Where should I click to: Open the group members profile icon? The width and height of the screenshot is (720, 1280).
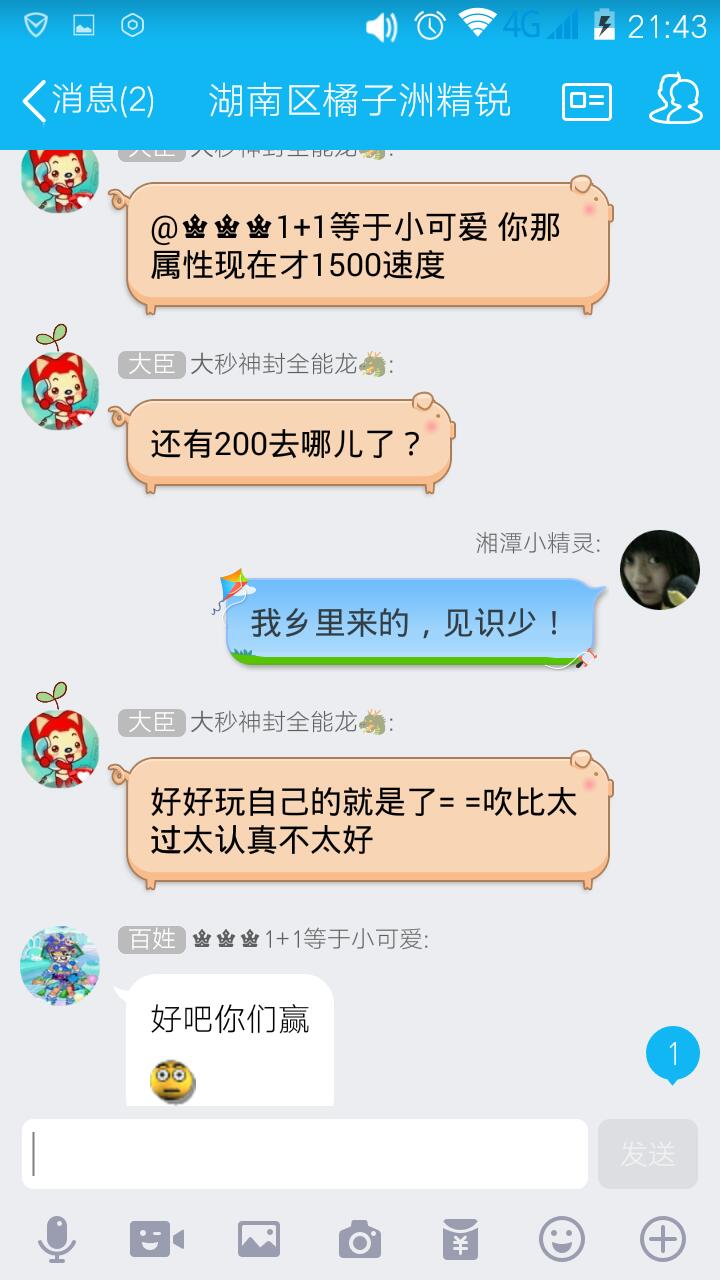click(675, 100)
